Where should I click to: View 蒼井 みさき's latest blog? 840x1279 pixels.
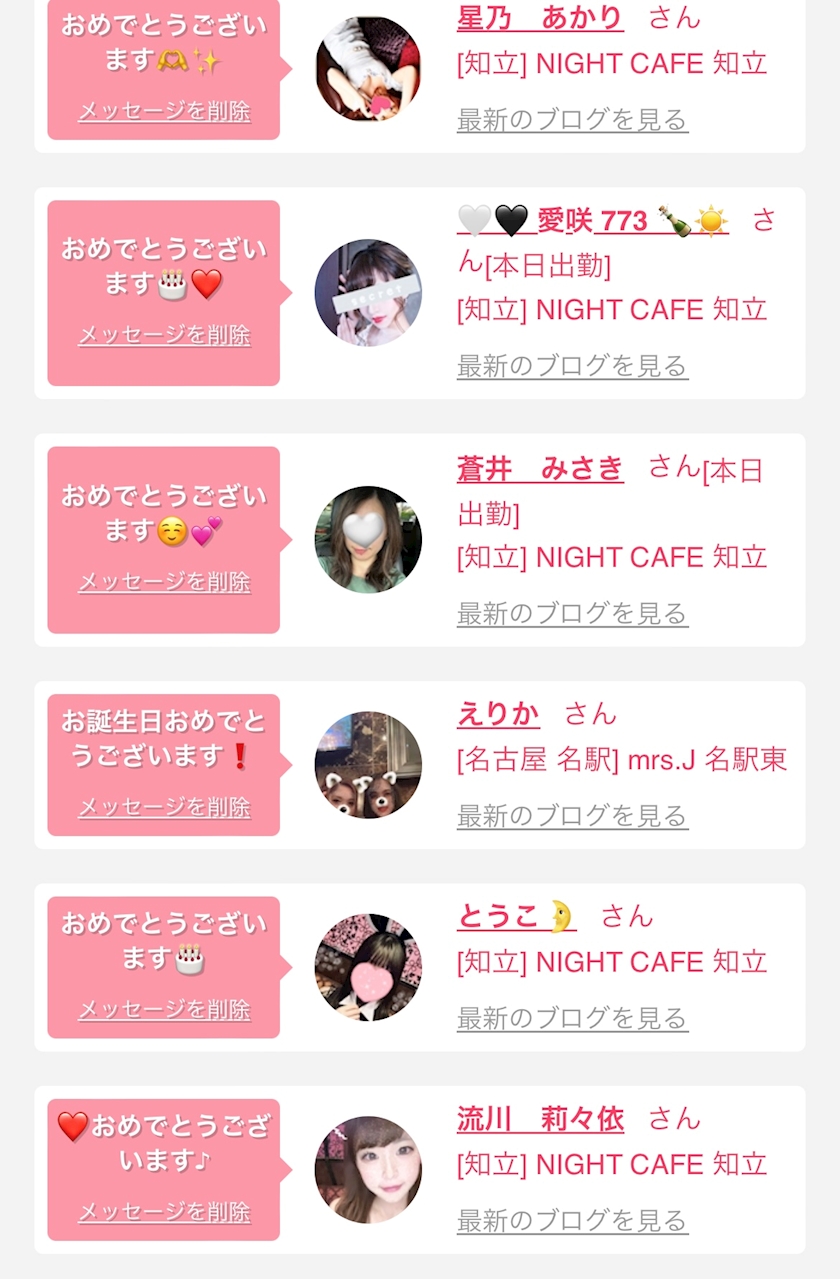(x=572, y=613)
